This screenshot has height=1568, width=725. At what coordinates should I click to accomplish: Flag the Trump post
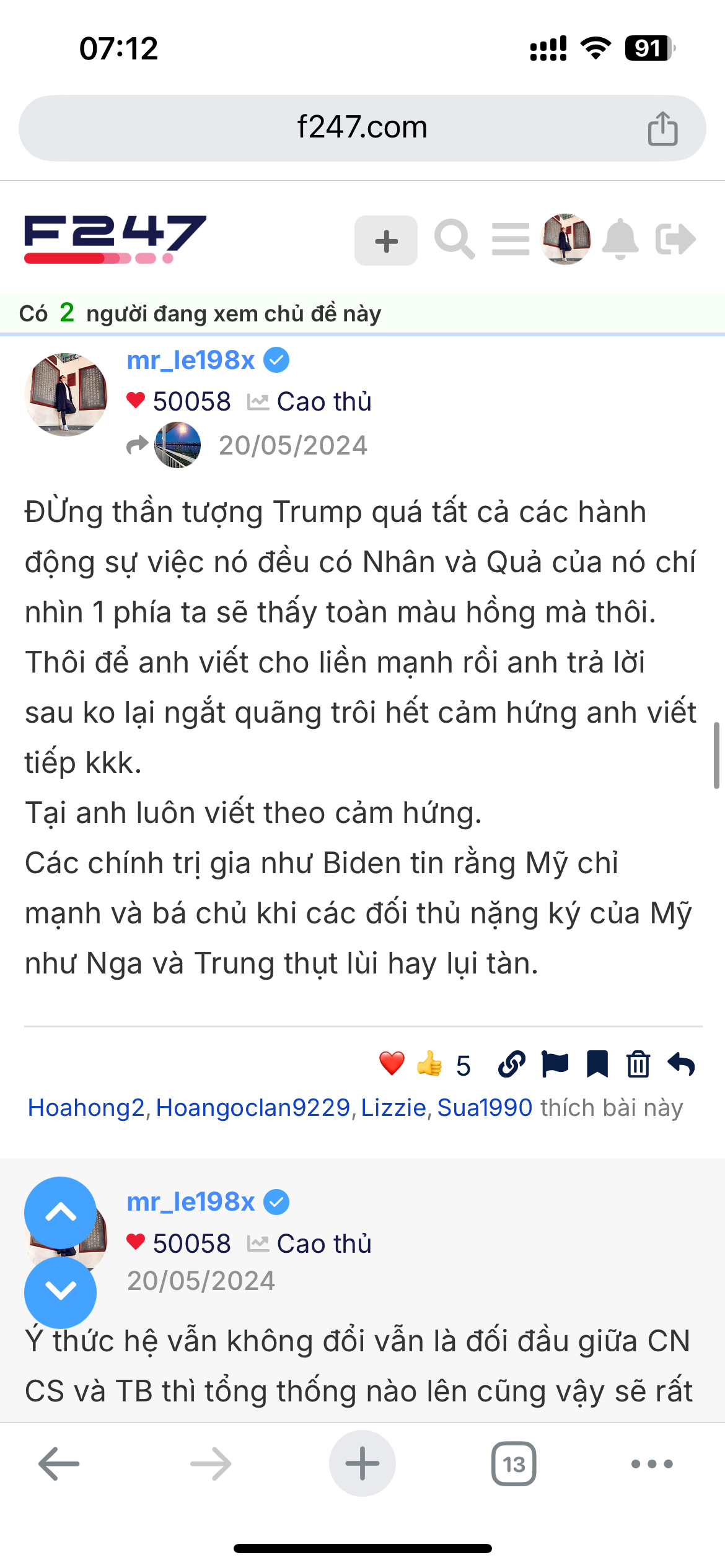point(555,1065)
